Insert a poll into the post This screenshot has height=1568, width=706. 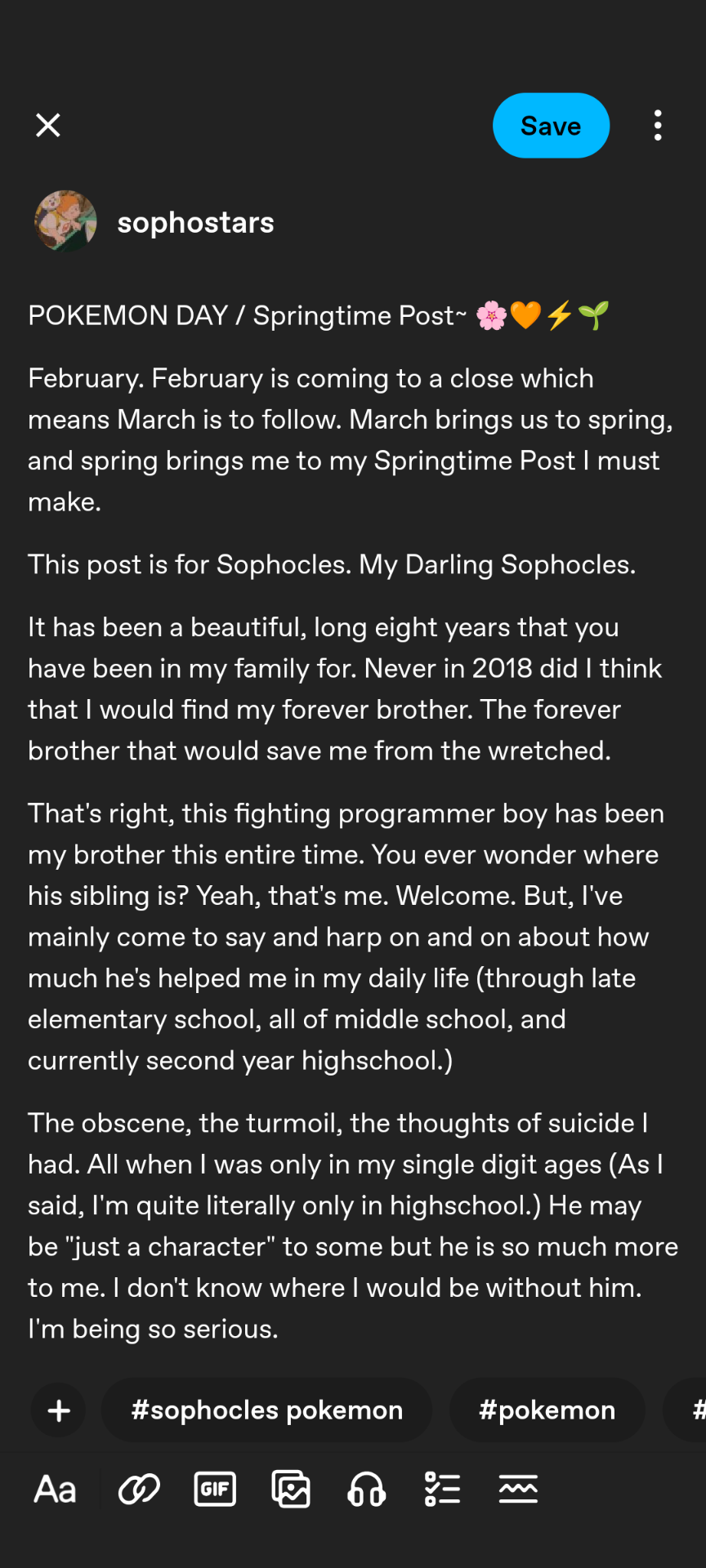442,1490
